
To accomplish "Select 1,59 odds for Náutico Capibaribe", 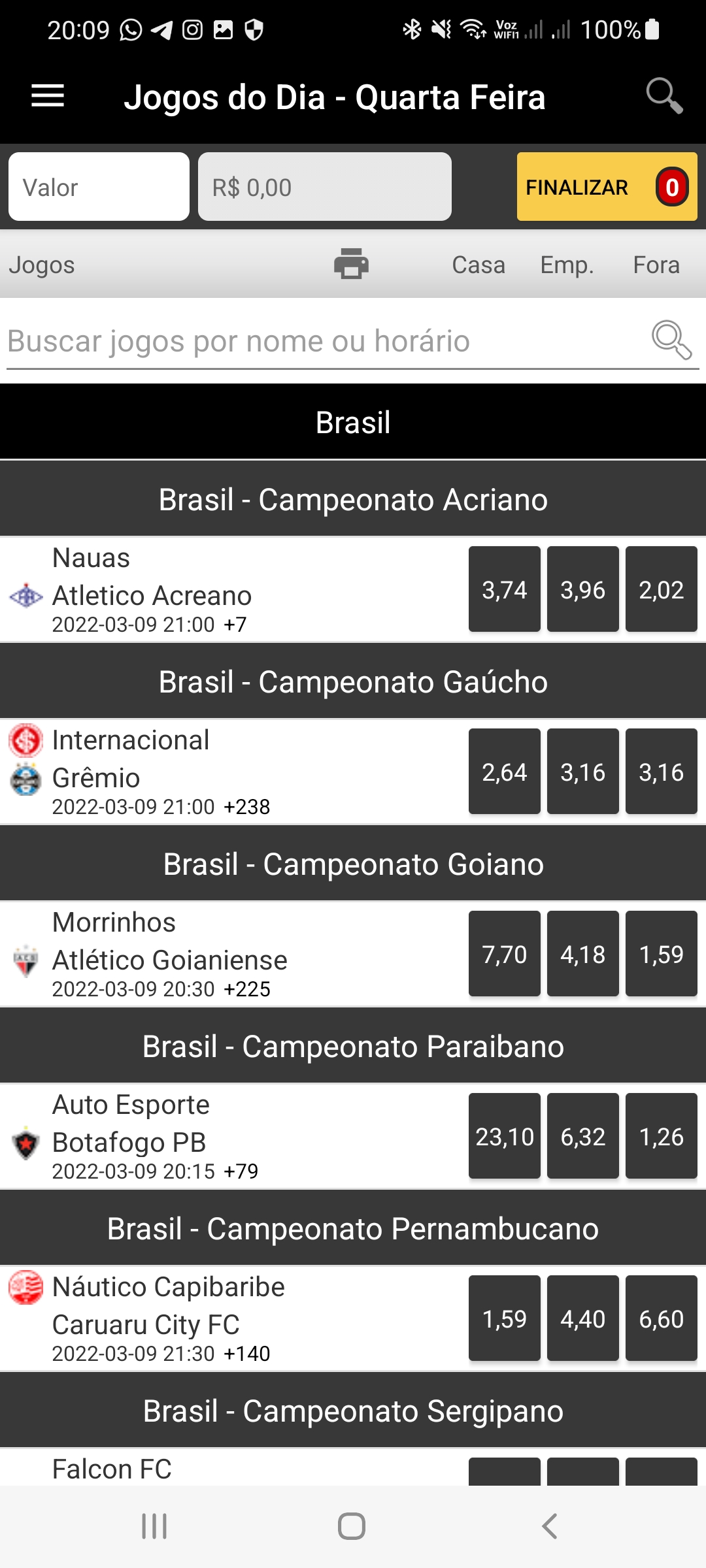I will pyautogui.click(x=504, y=1318).
